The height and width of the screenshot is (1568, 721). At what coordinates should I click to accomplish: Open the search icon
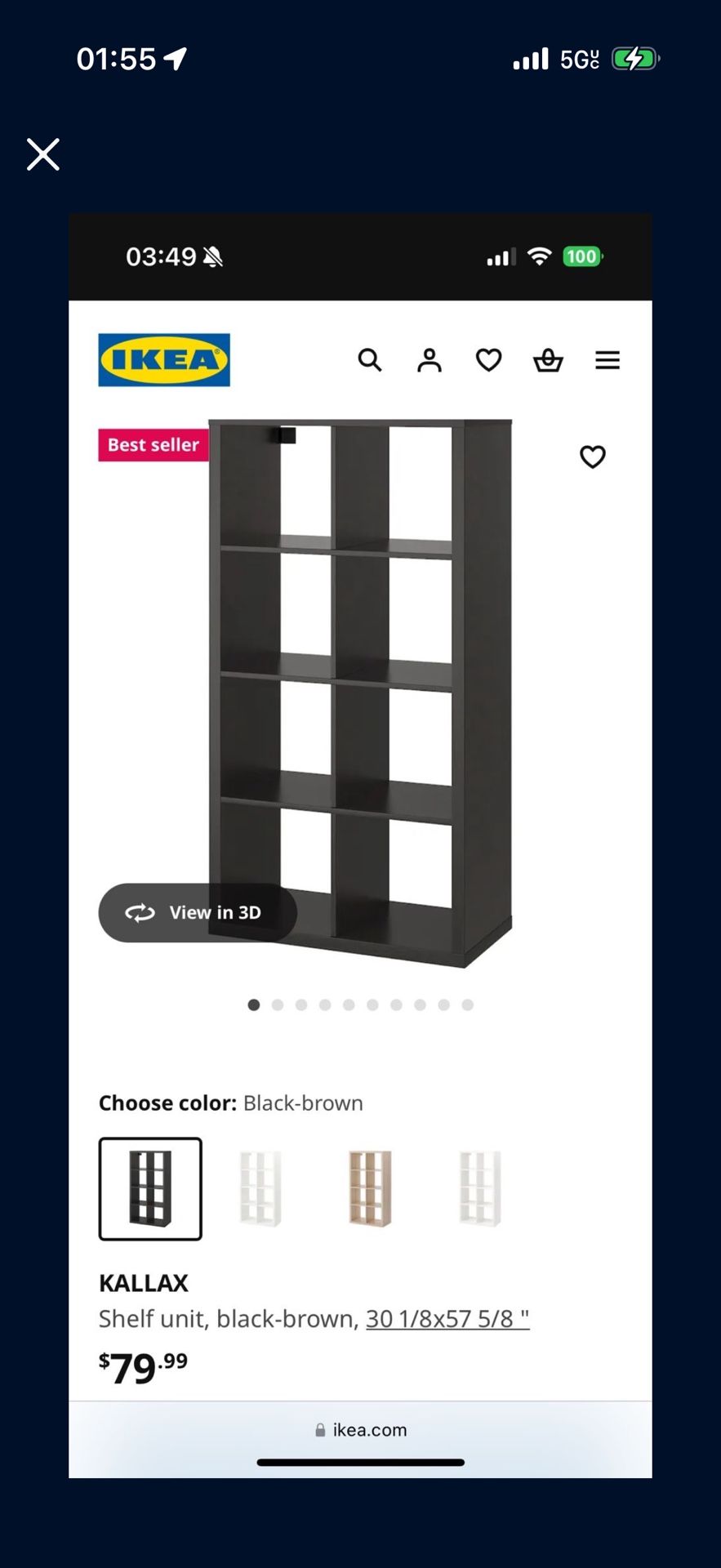pyautogui.click(x=370, y=359)
